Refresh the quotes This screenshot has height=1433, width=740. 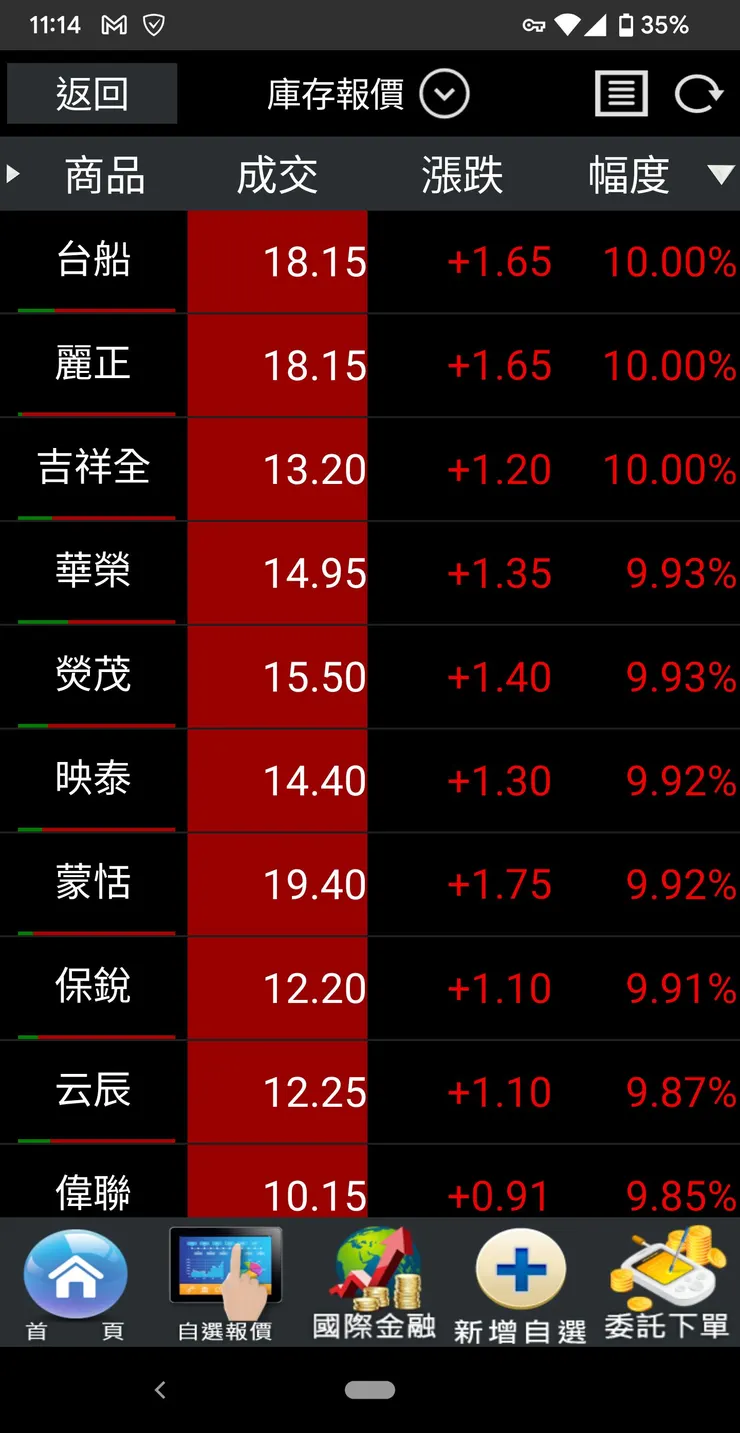tap(697, 95)
